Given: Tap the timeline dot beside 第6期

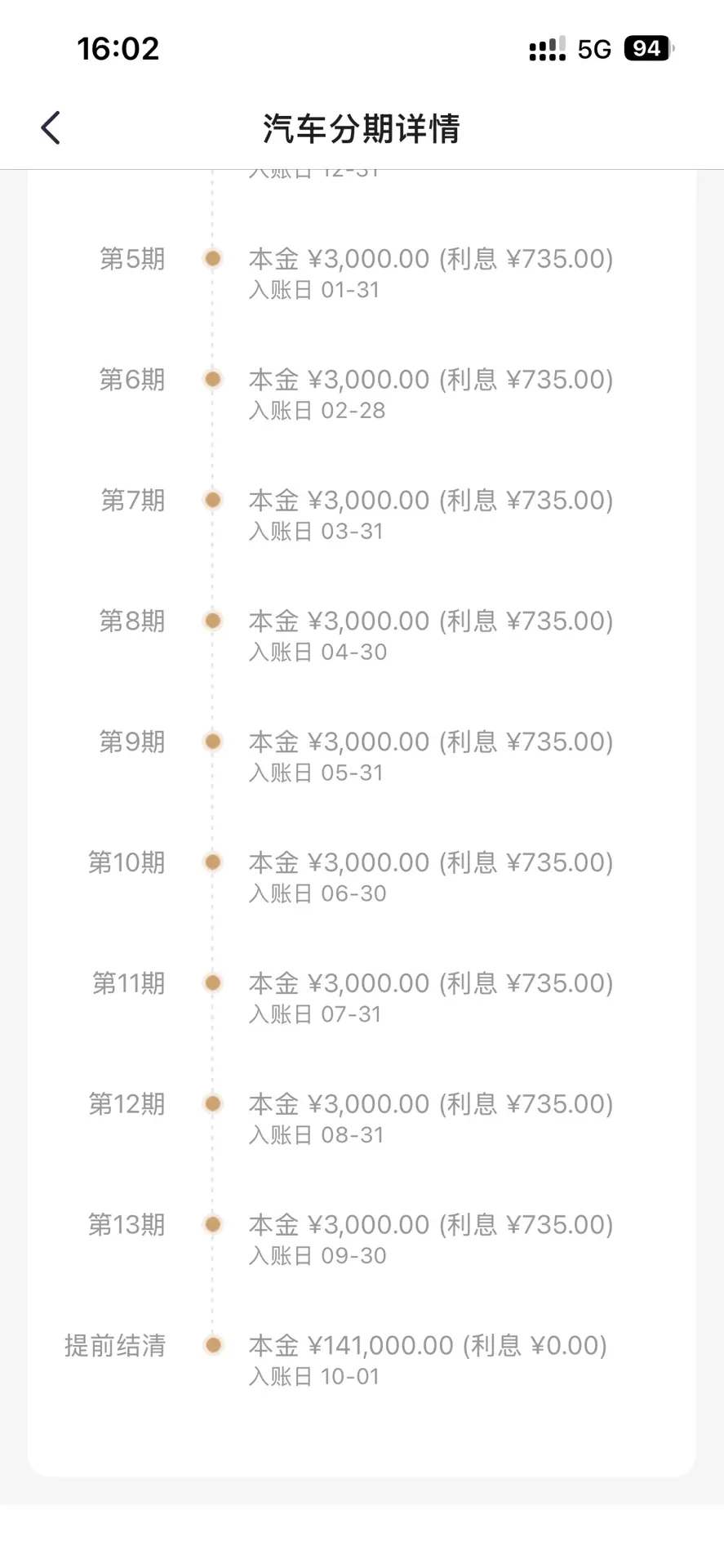Looking at the screenshot, I should [x=213, y=379].
